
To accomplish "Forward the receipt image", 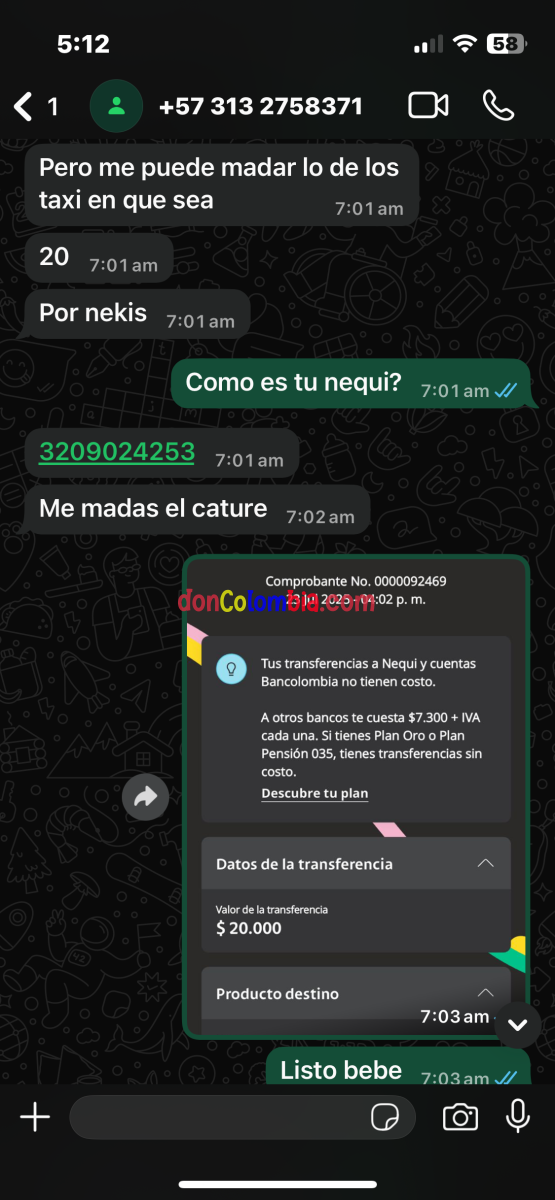I will [x=146, y=797].
